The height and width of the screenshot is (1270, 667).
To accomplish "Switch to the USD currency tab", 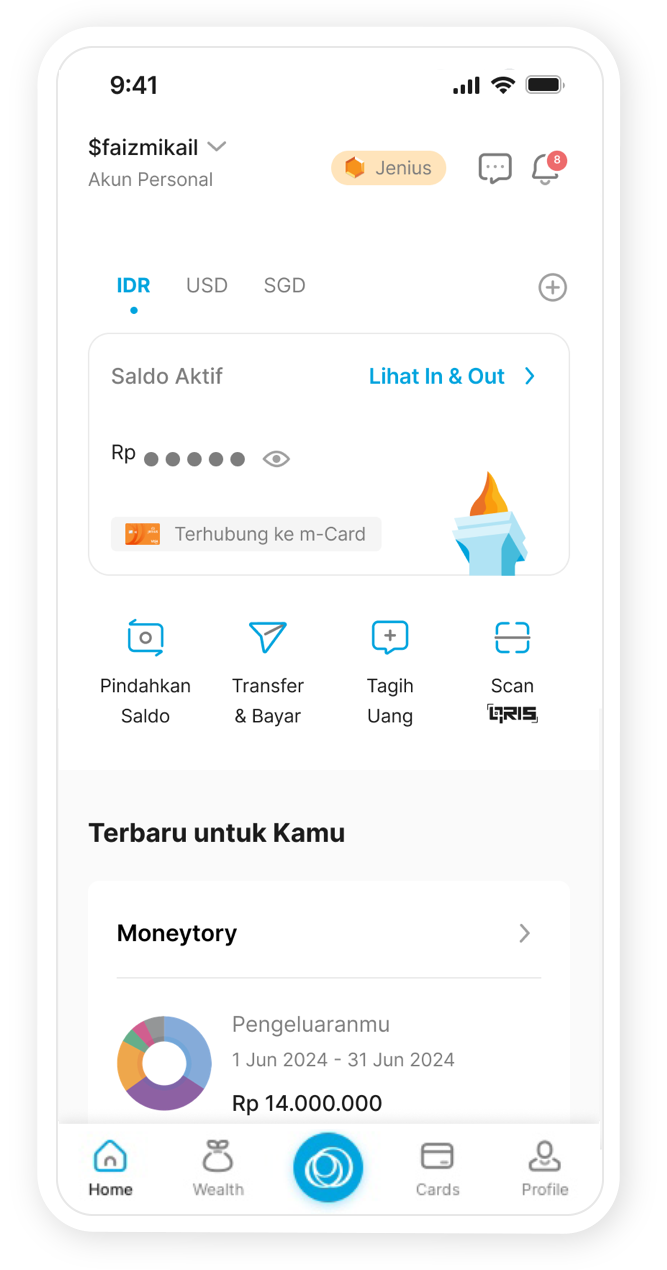I will (207, 286).
